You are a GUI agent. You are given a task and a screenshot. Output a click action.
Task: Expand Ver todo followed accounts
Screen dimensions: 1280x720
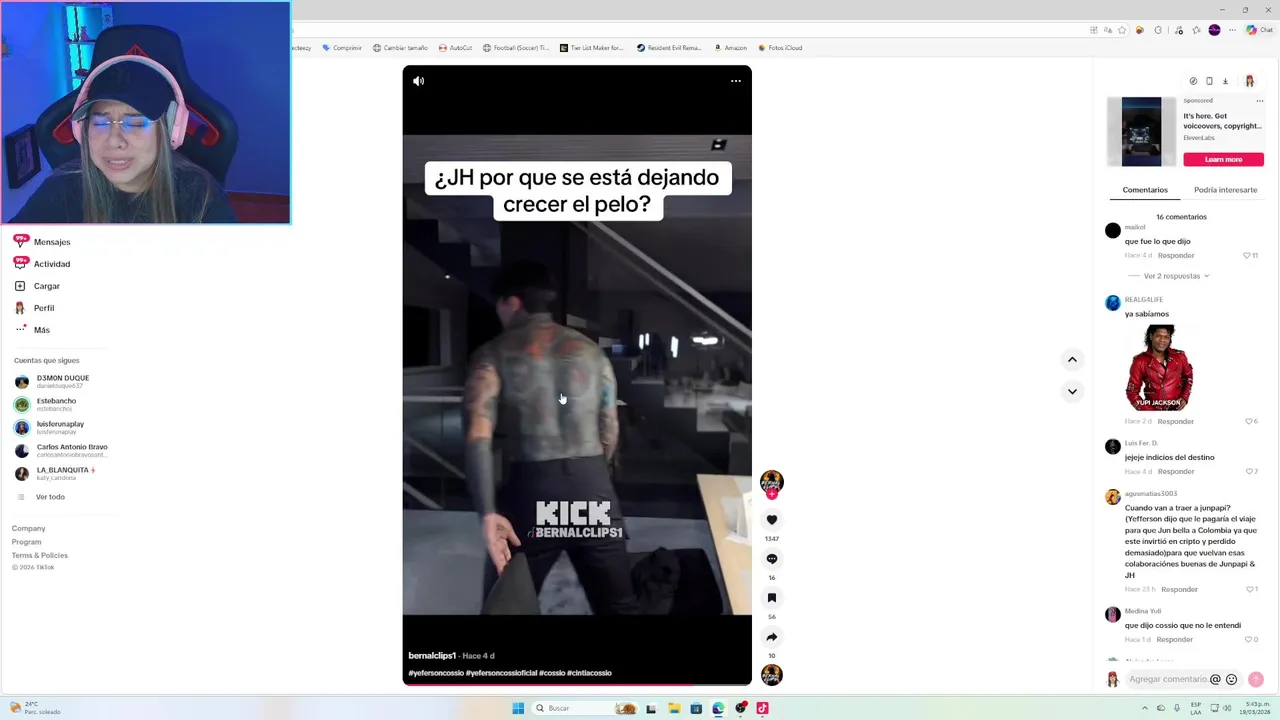click(x=50, y=497)
